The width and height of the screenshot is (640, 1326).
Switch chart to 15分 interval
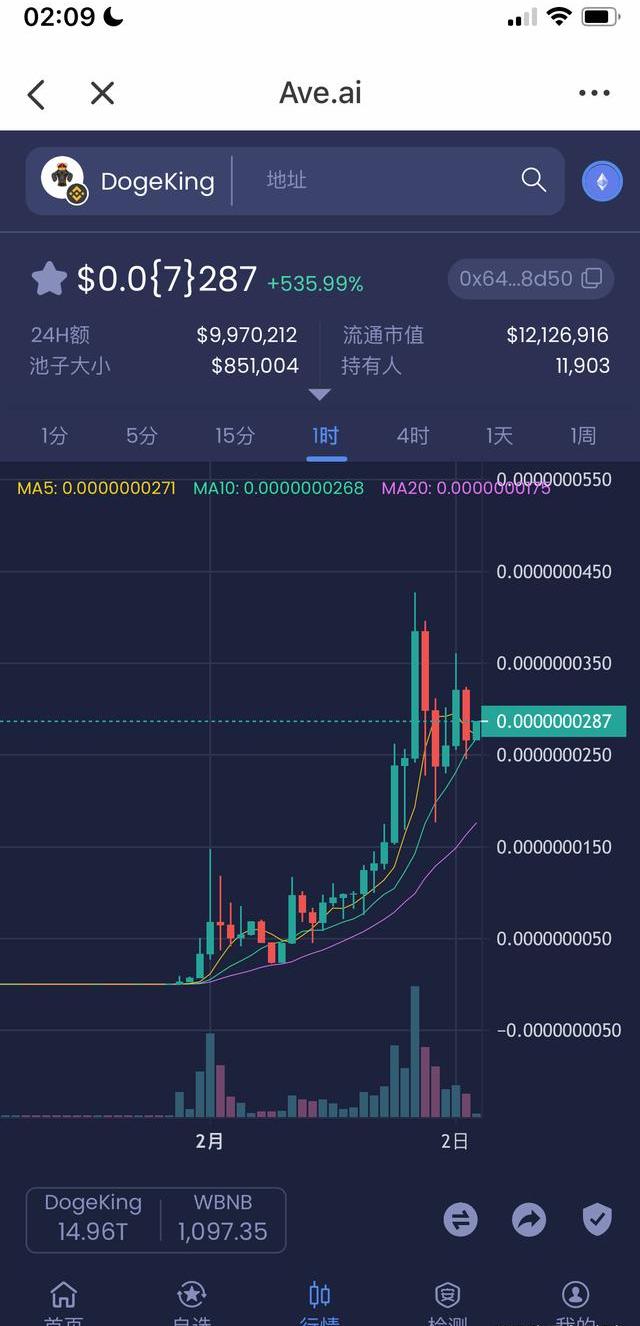[235, 436]
